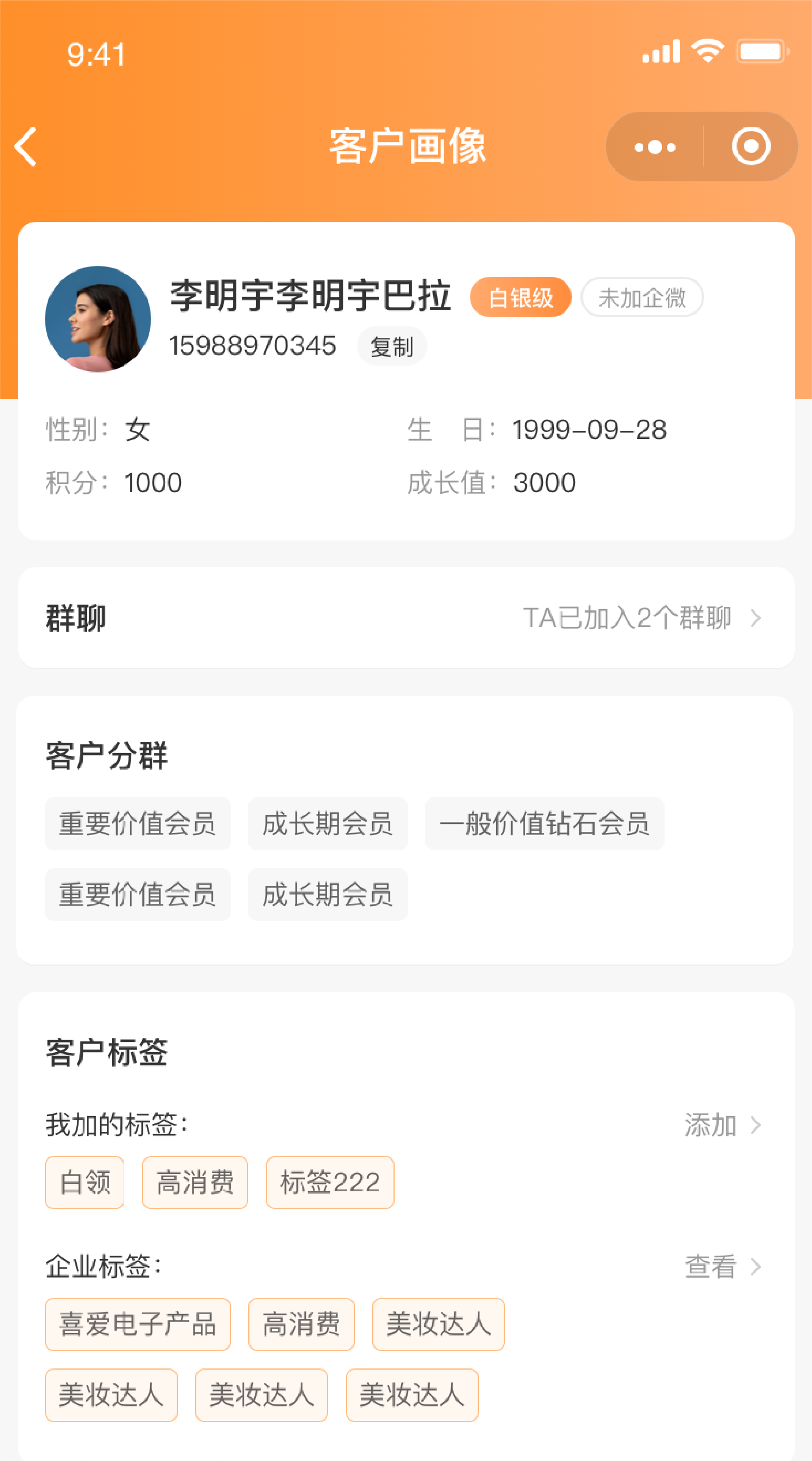Tap the 喜爱电子产品 enterprise tag
The height and width of the screenshot is (1461, 812).
[138, 1324]
